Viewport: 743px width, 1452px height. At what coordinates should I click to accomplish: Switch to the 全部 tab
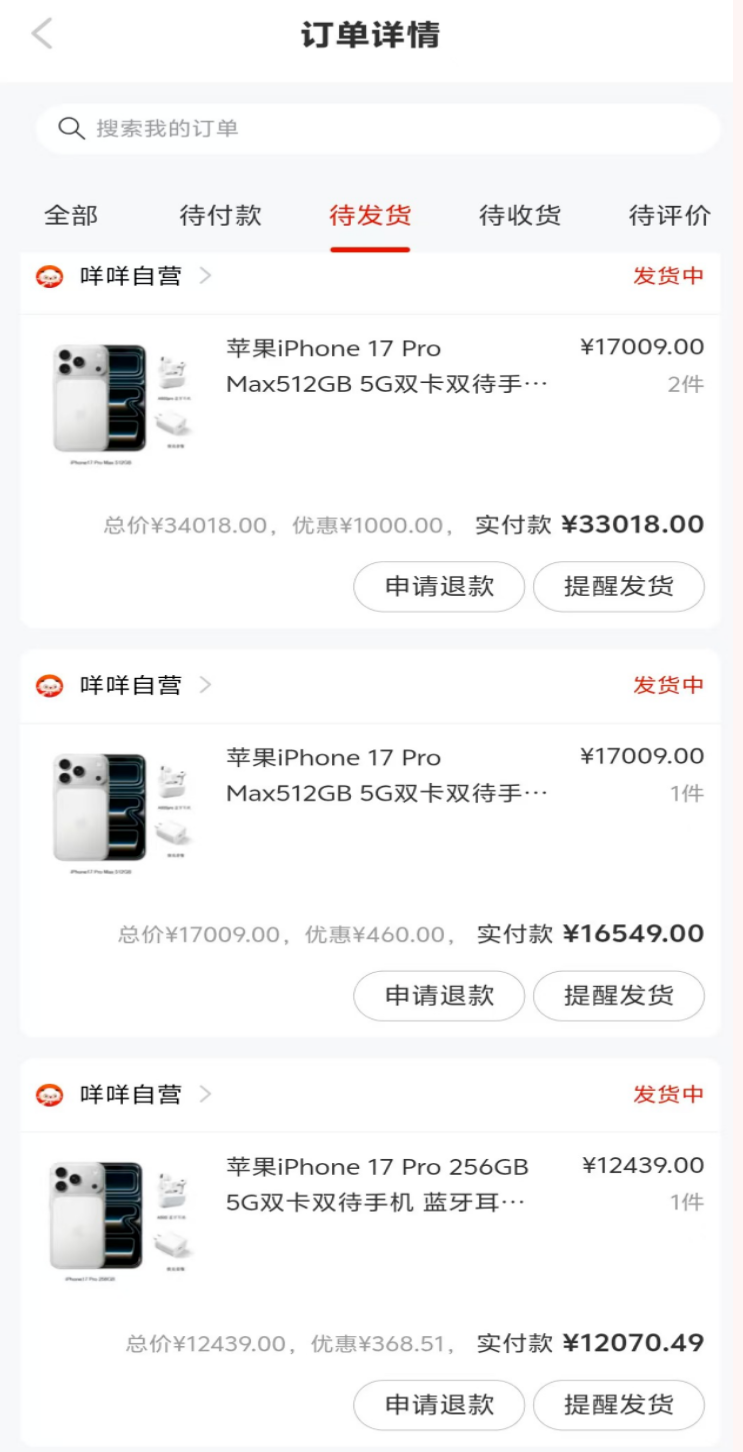pos(71,215)
